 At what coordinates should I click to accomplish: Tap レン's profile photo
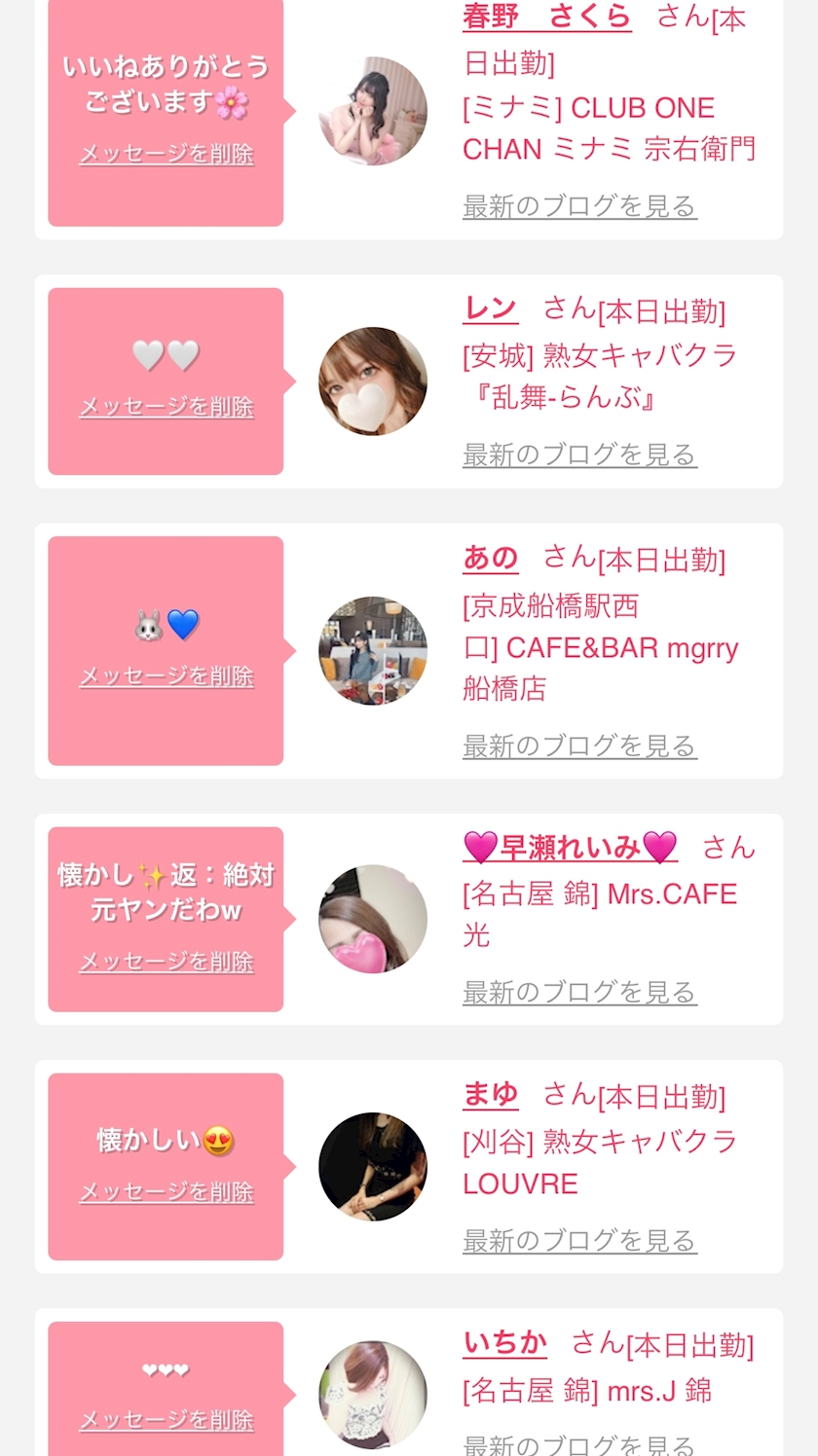[x=373, y=382]
